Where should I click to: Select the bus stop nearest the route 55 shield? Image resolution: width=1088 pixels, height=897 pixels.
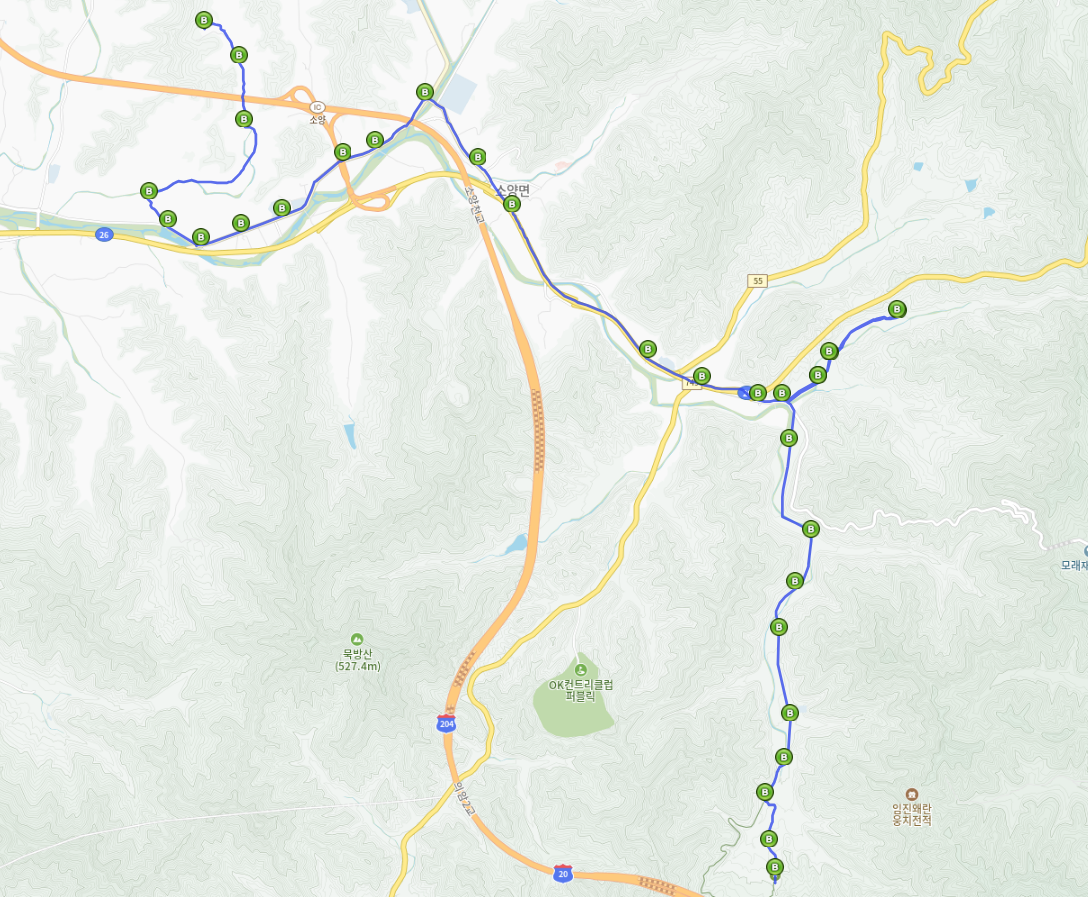click(x=702, y=376)
